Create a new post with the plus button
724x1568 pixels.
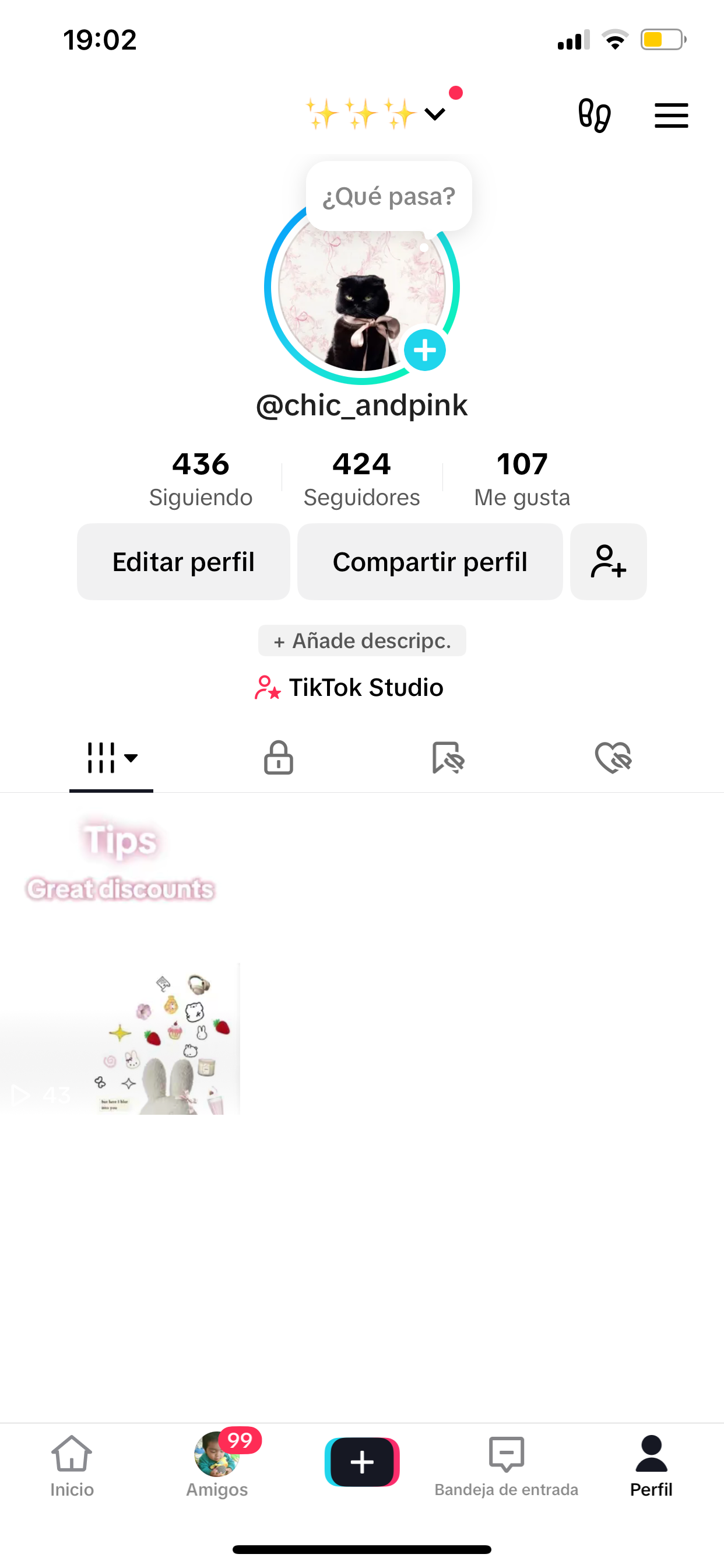(x=362, y=1462)
